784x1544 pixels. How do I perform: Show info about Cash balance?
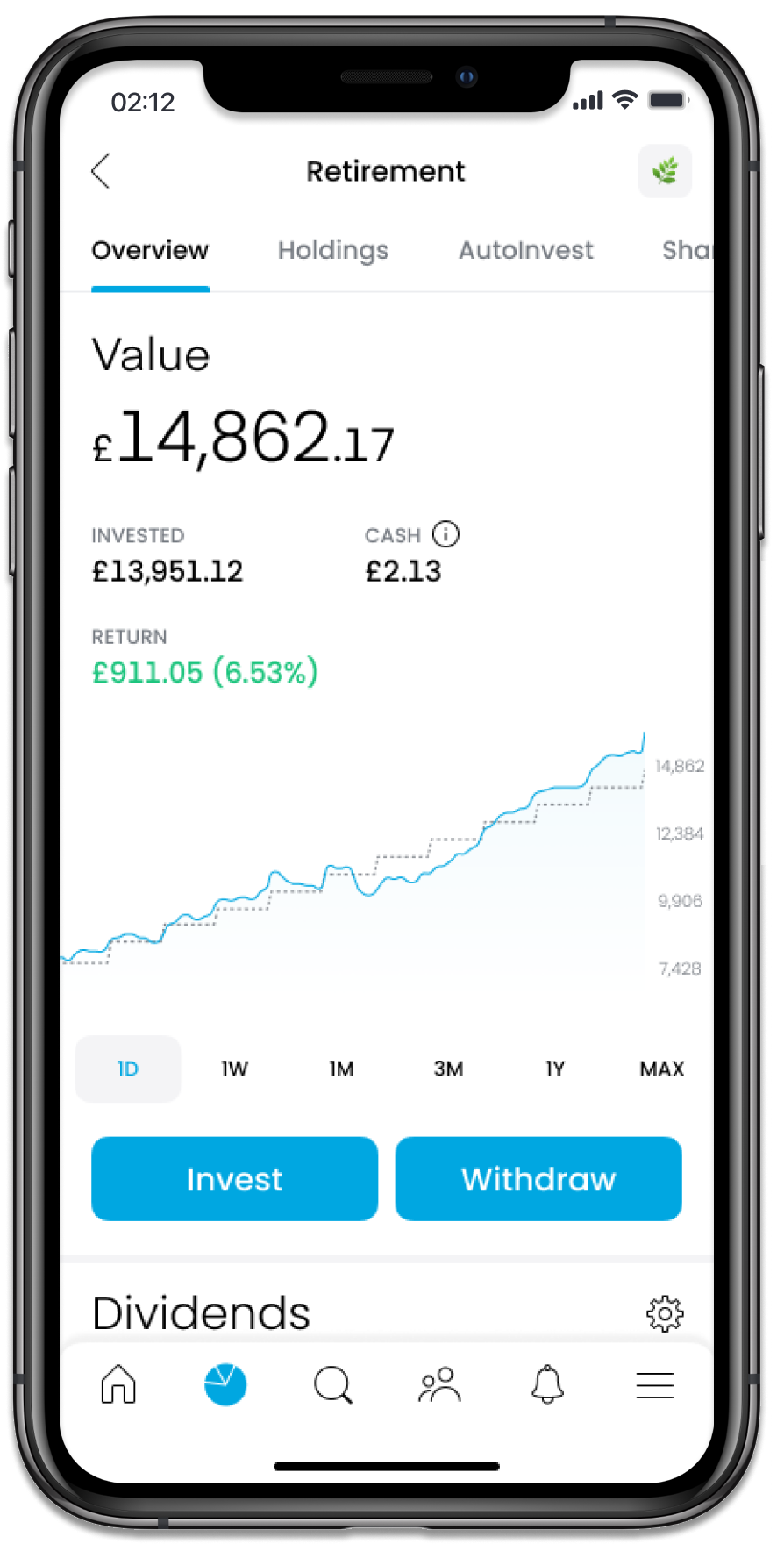click(446, 534)
